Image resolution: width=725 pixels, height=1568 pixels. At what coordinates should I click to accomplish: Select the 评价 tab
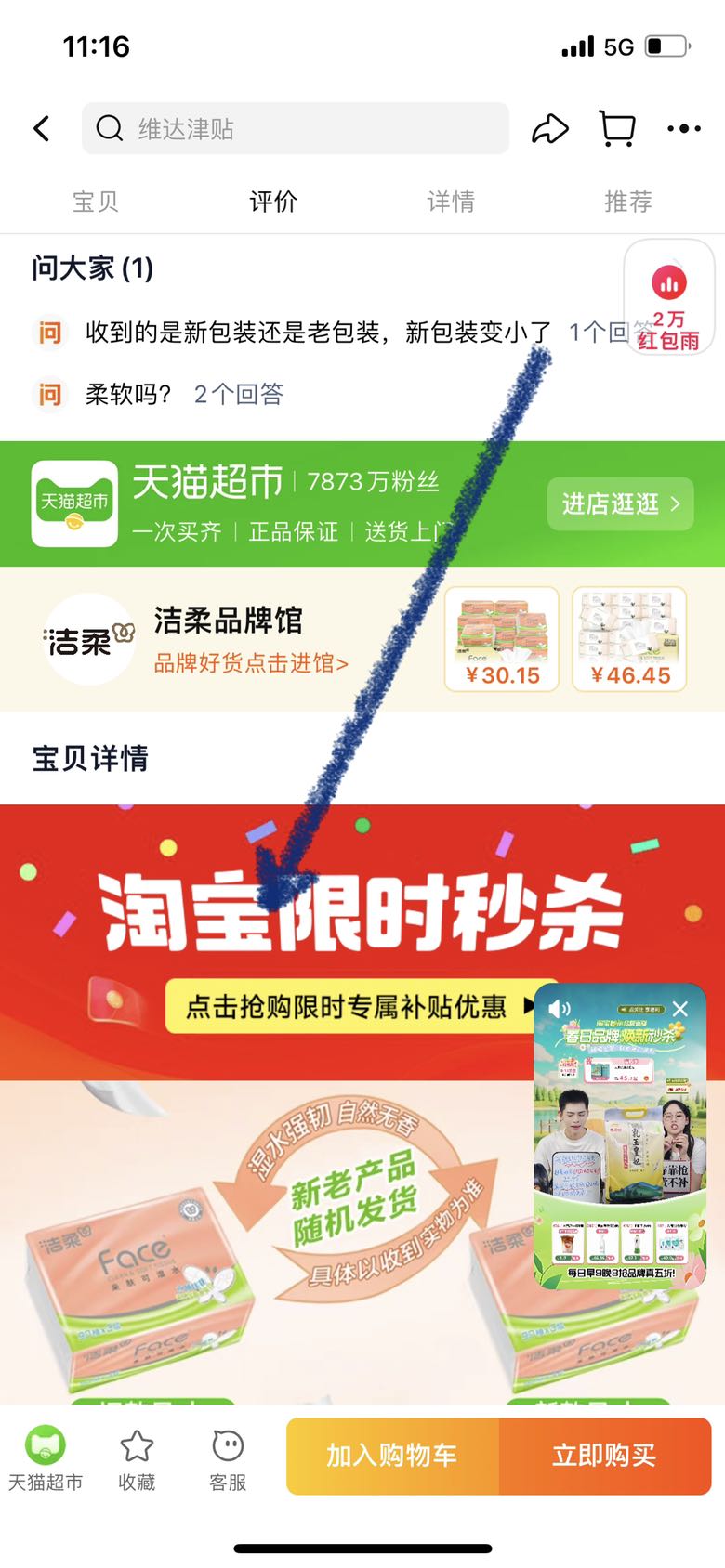[273, 202]
